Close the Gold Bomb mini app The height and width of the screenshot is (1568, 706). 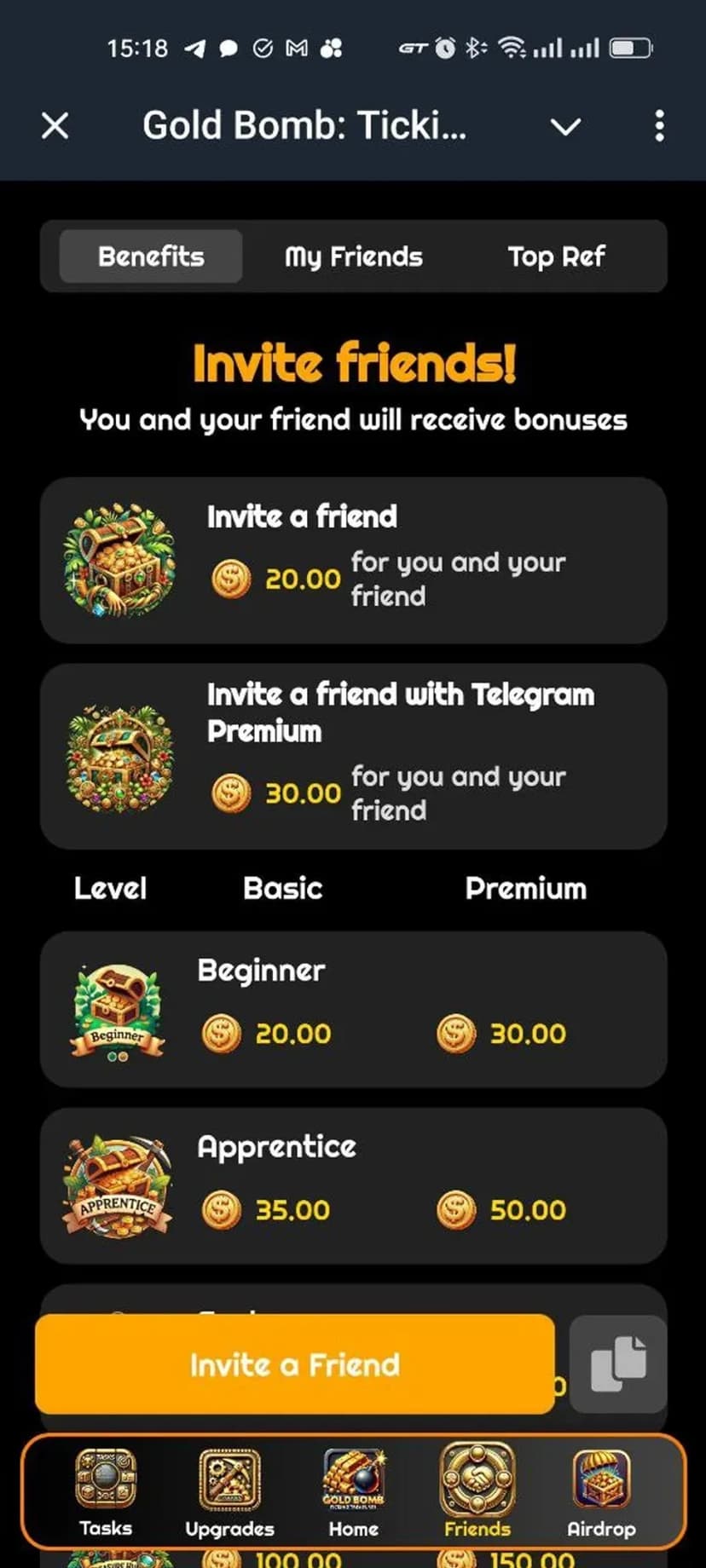(55, 126)
